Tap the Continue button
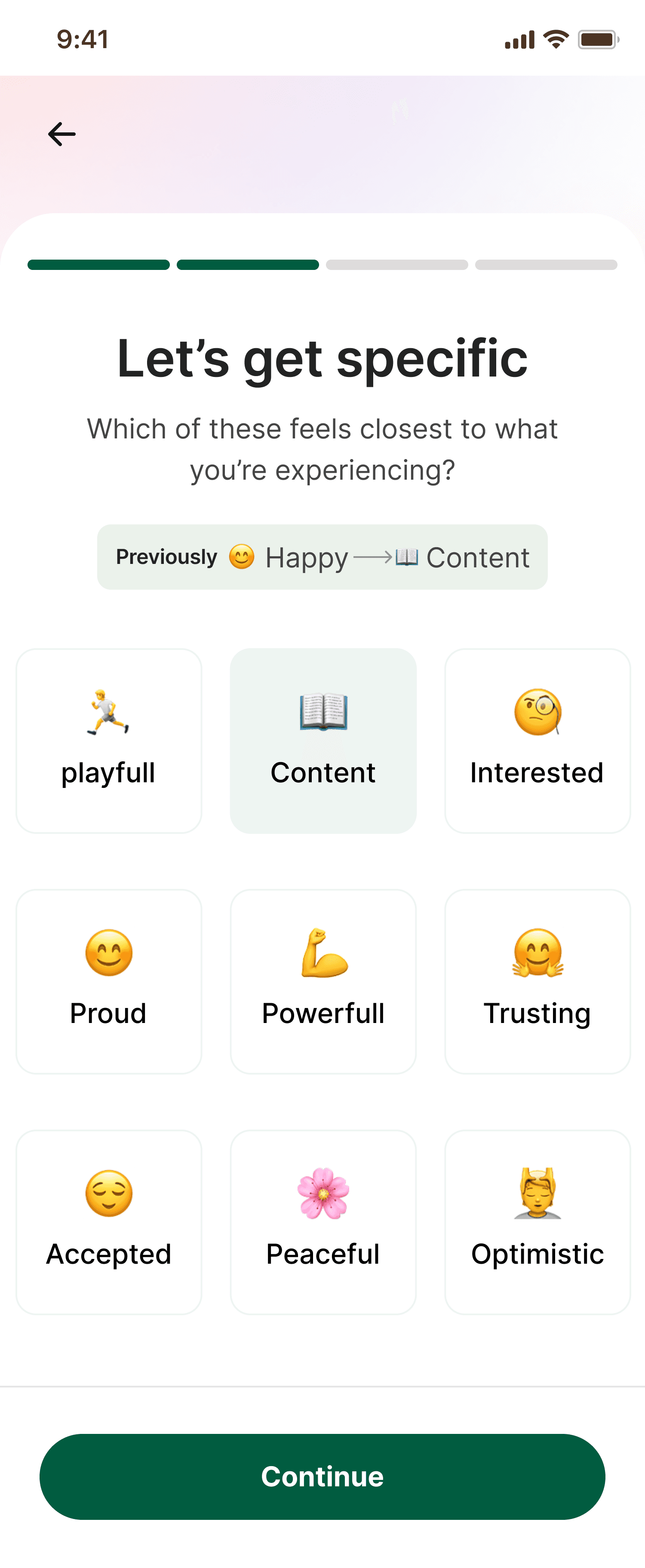 pyautogui.click(x=322, y=1476)
